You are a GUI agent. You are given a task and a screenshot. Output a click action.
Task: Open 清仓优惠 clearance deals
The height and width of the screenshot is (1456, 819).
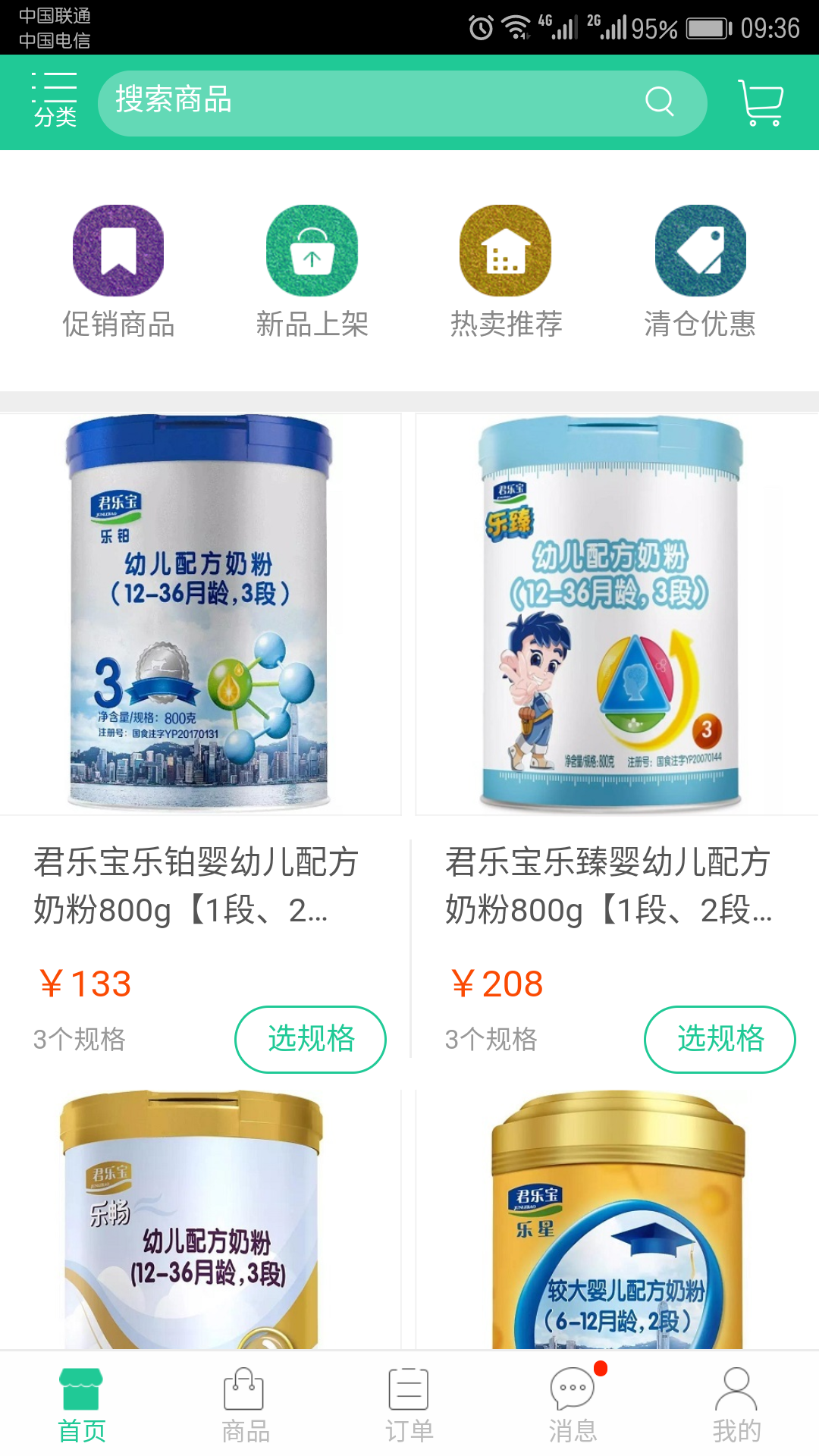(x=700, y=271)
